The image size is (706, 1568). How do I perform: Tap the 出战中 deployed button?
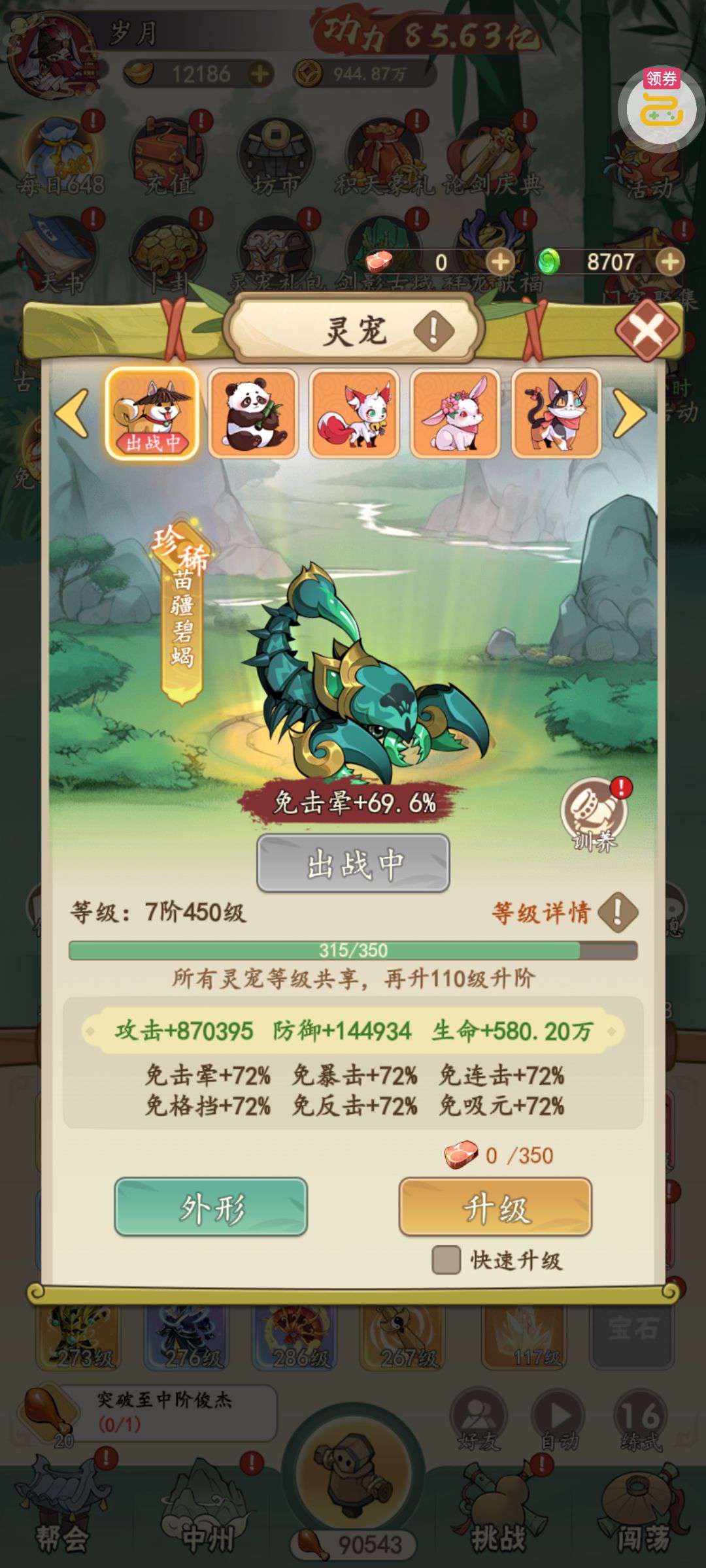click(x=353, y=864)
